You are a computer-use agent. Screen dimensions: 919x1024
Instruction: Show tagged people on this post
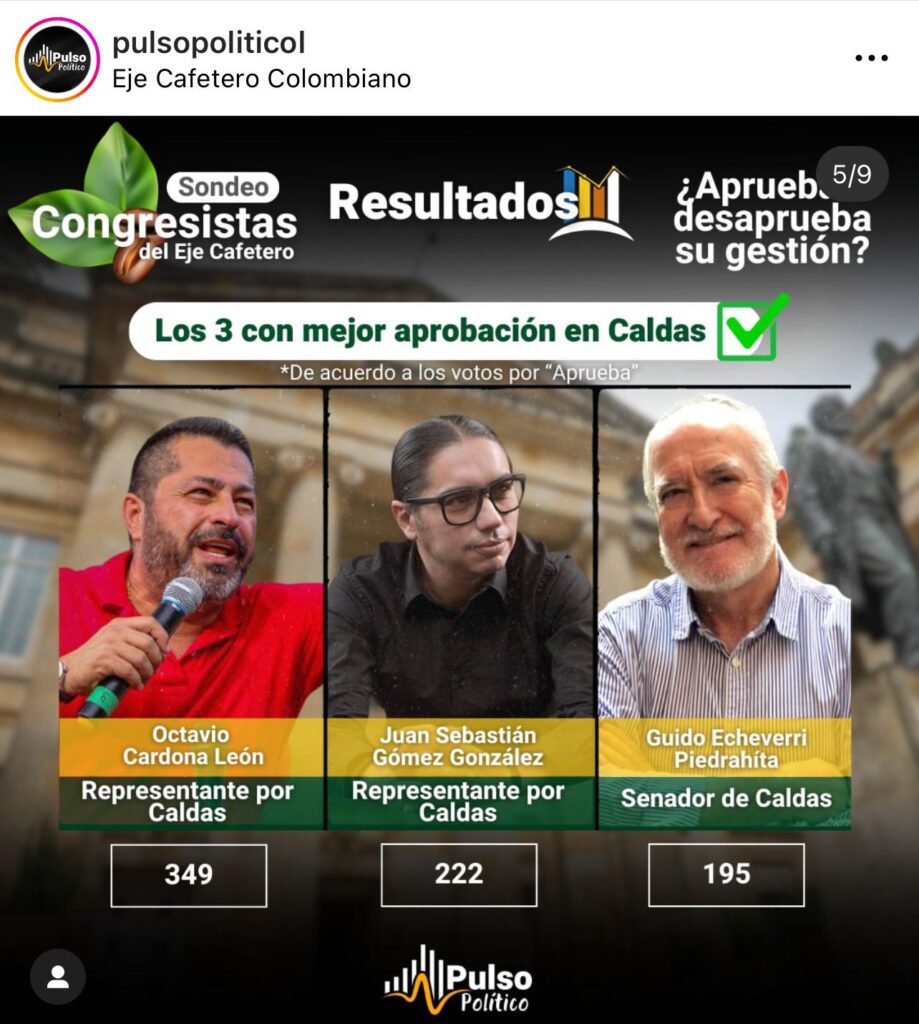click(58, 976)
